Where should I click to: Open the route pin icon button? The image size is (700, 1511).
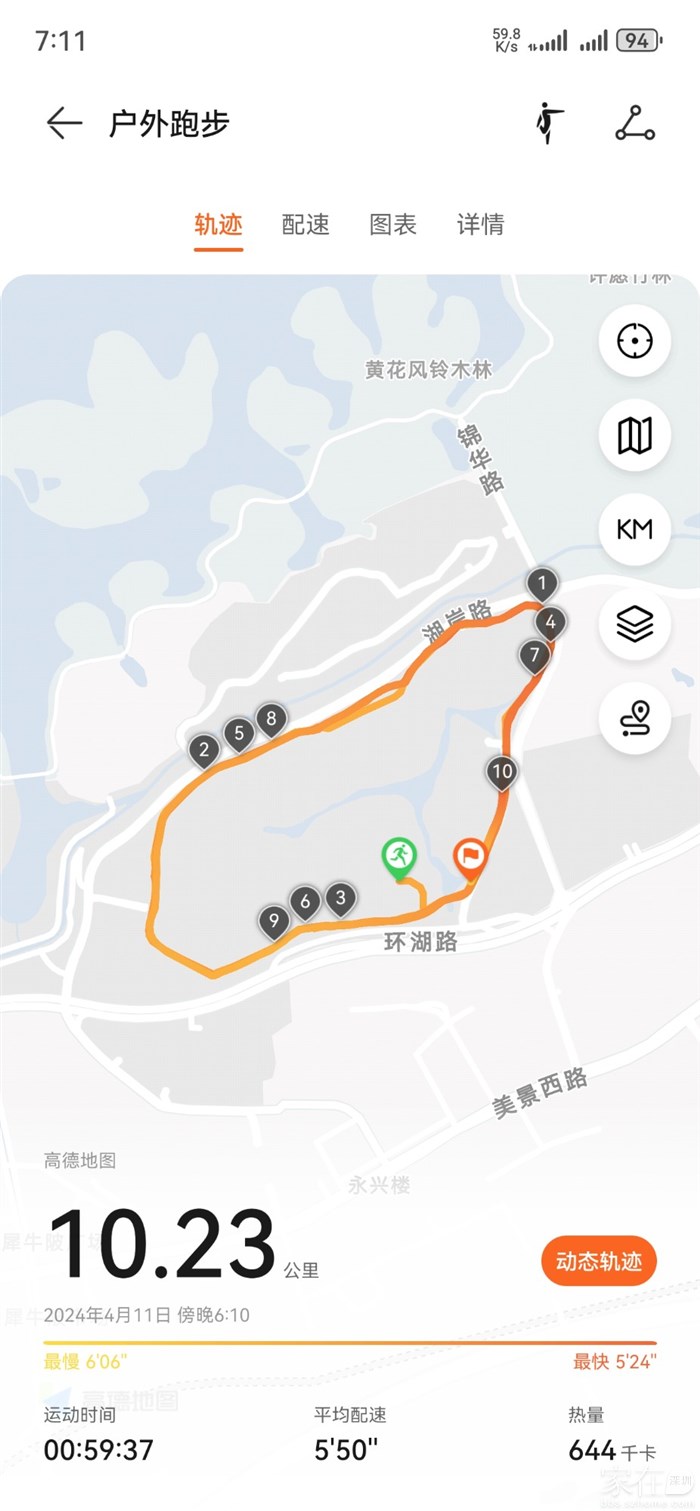[634, 718]
